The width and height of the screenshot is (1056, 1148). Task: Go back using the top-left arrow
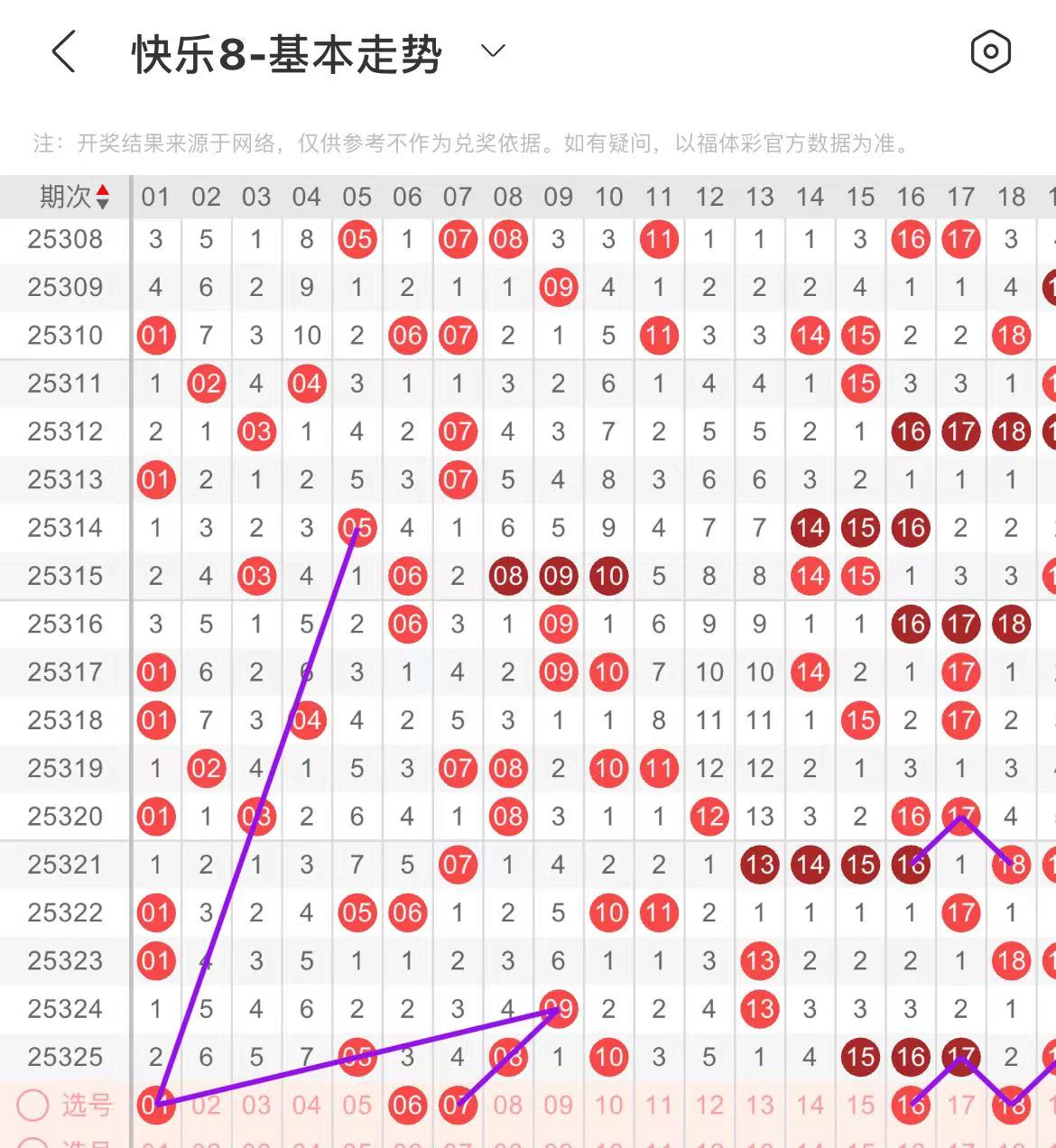[63, 51]
